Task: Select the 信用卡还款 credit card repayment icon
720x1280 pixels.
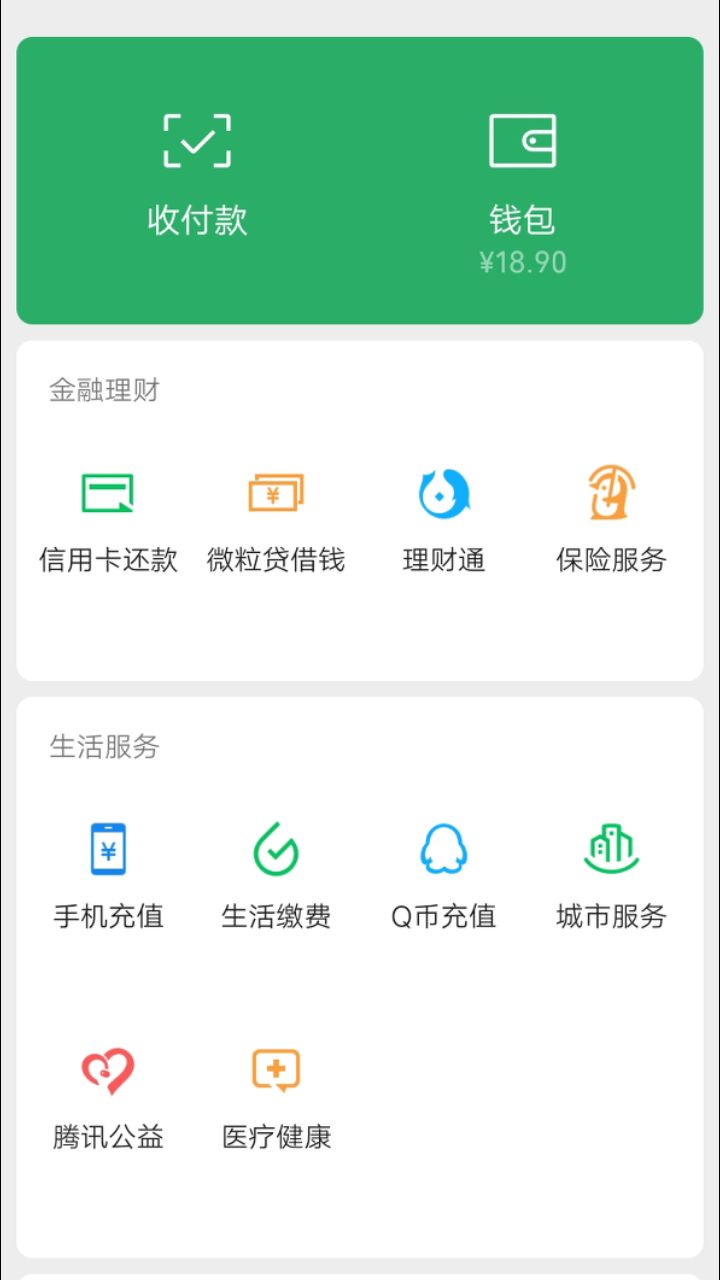Action: click(106, 492)
